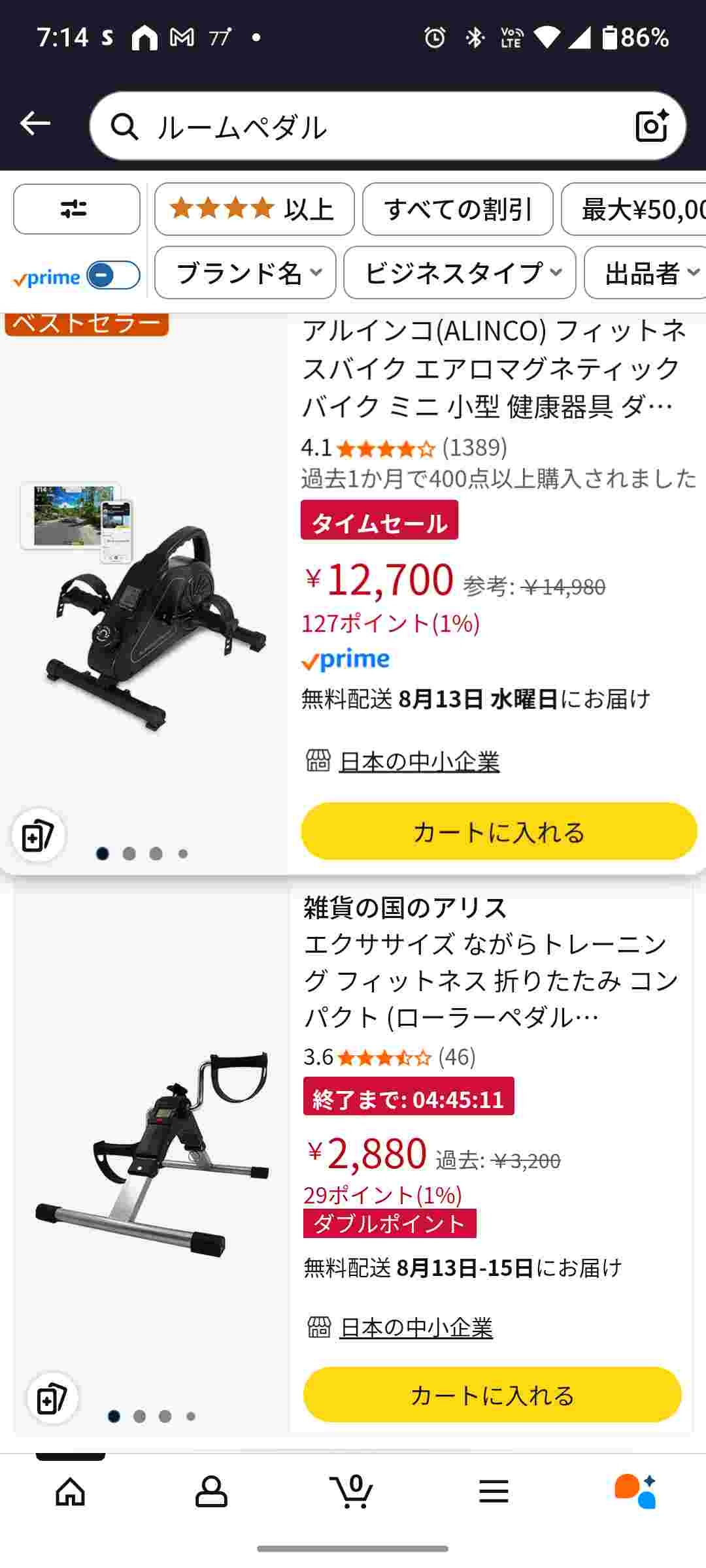Open the filter settings button

(x=76, y=209)
